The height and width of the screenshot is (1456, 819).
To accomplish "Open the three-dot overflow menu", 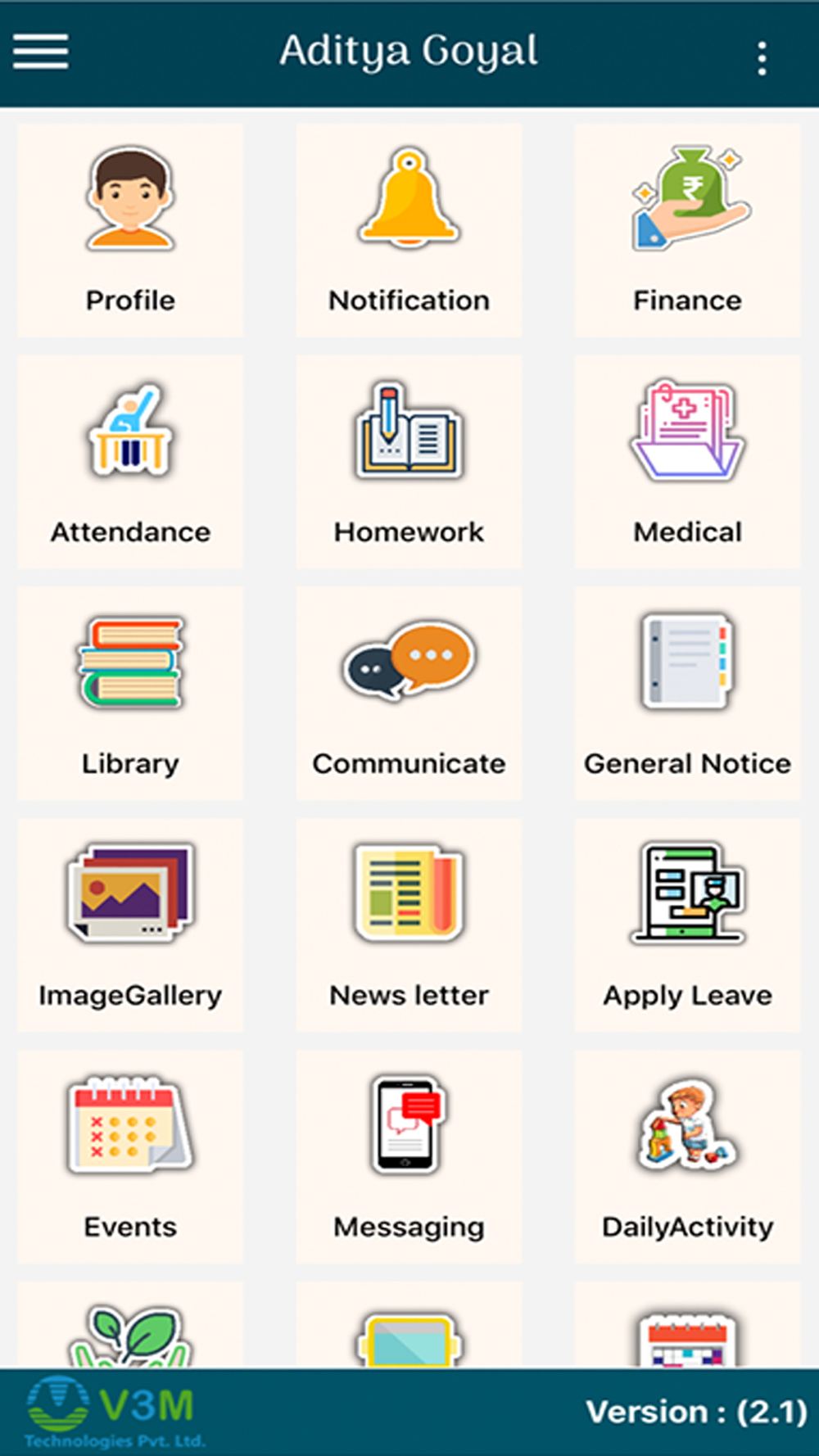I will [x=762, y=58].
